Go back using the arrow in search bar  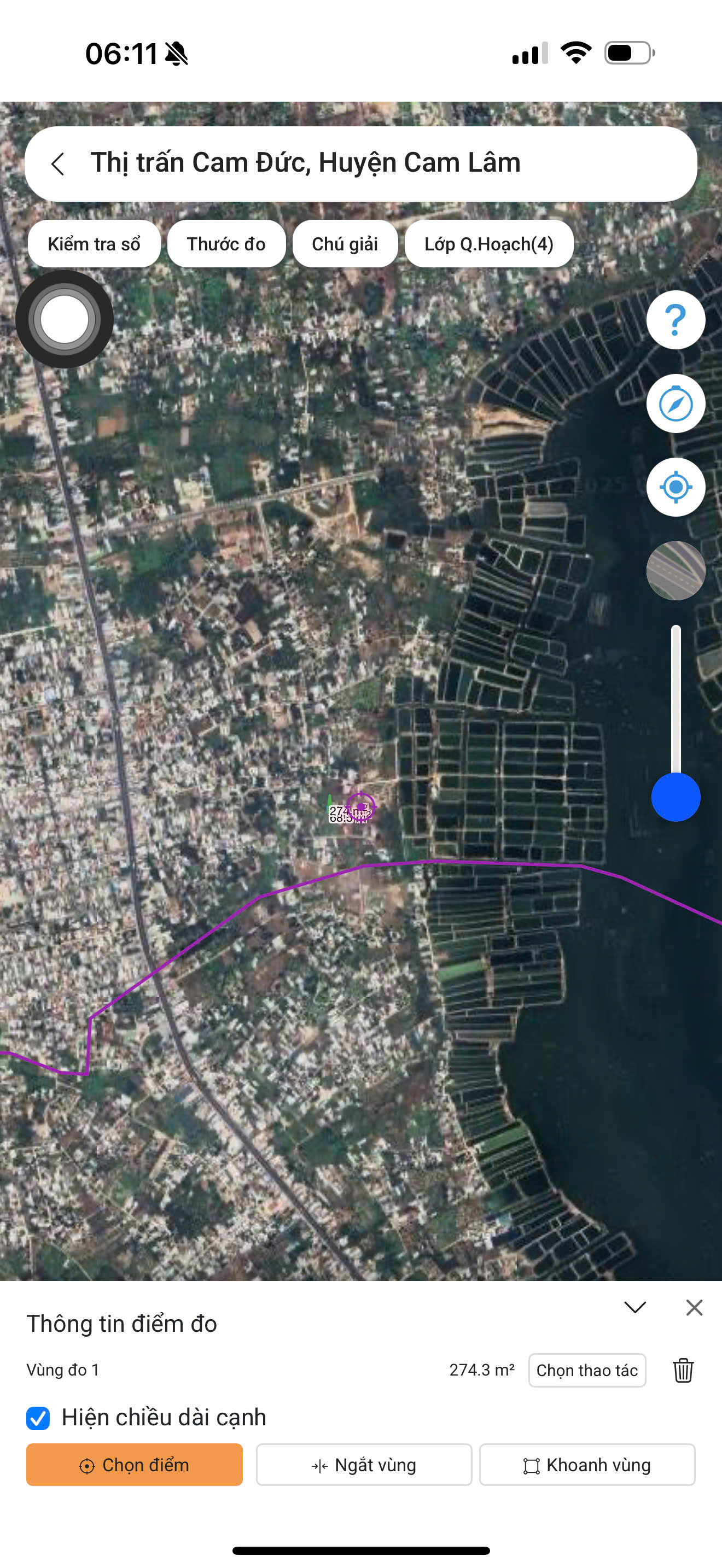58,163
